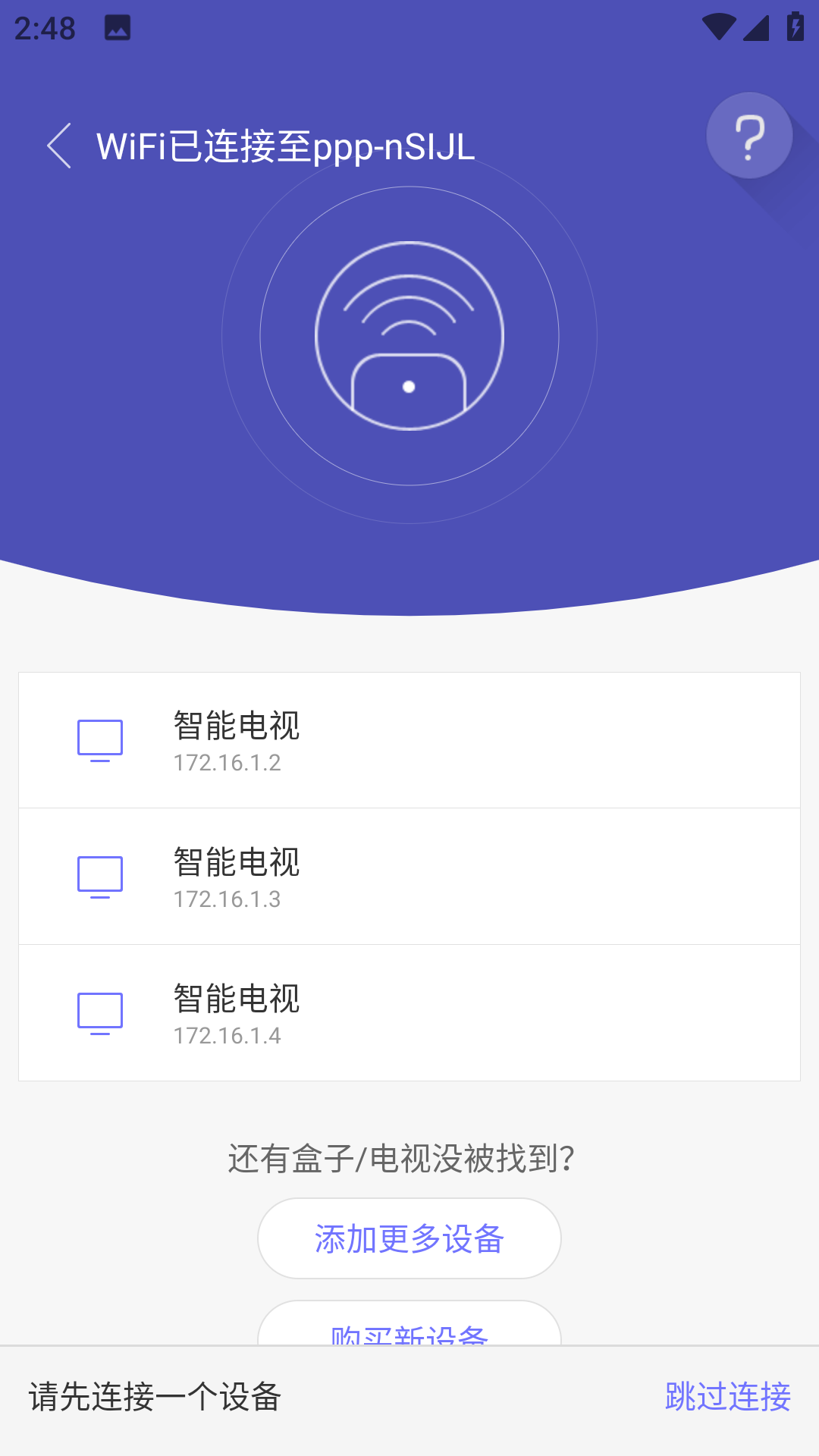Select the smart TV at 172.16.1.3
The height and width of the screenshot is (1456, 819).
tap(409, 877)
